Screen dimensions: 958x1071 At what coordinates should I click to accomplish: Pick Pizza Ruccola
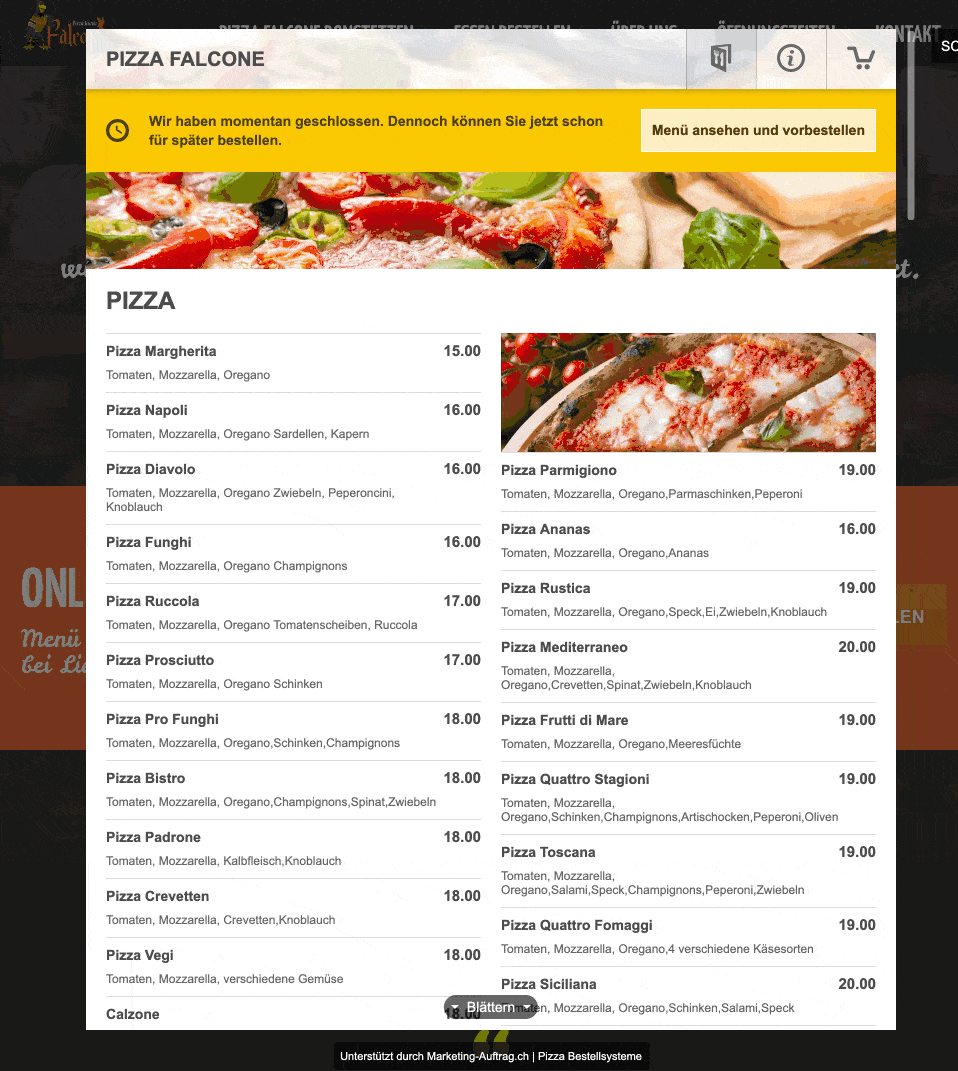[293, 612]
